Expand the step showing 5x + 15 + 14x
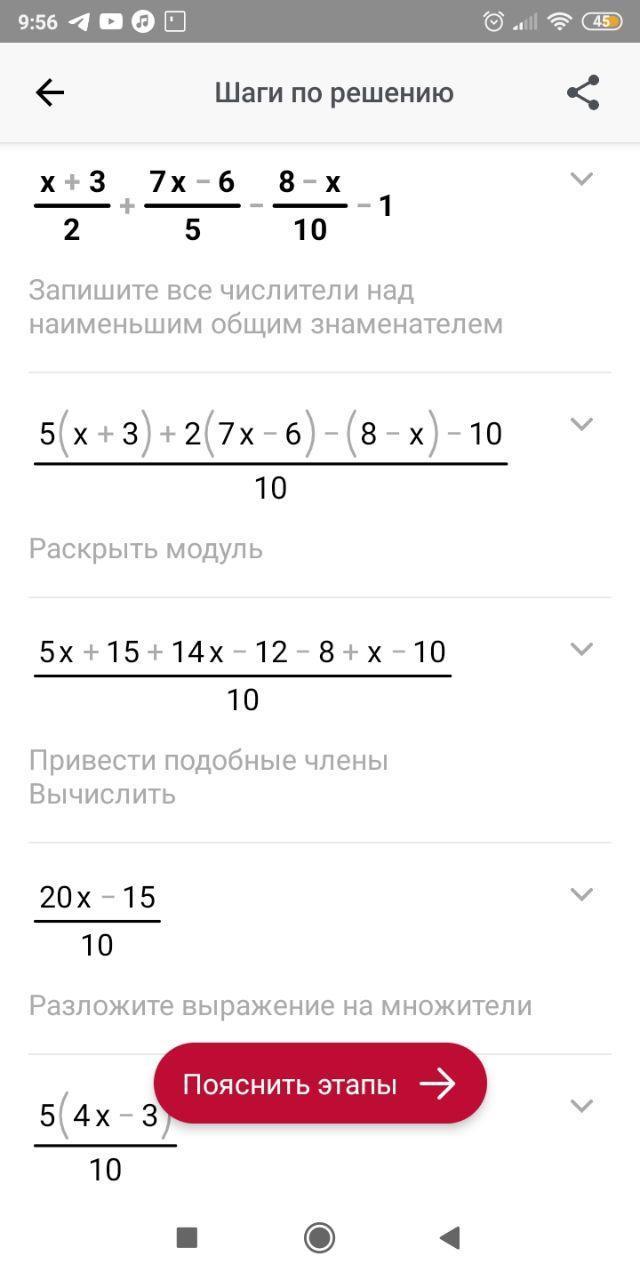Screen dimensions: 640x1280 [581, 649]
